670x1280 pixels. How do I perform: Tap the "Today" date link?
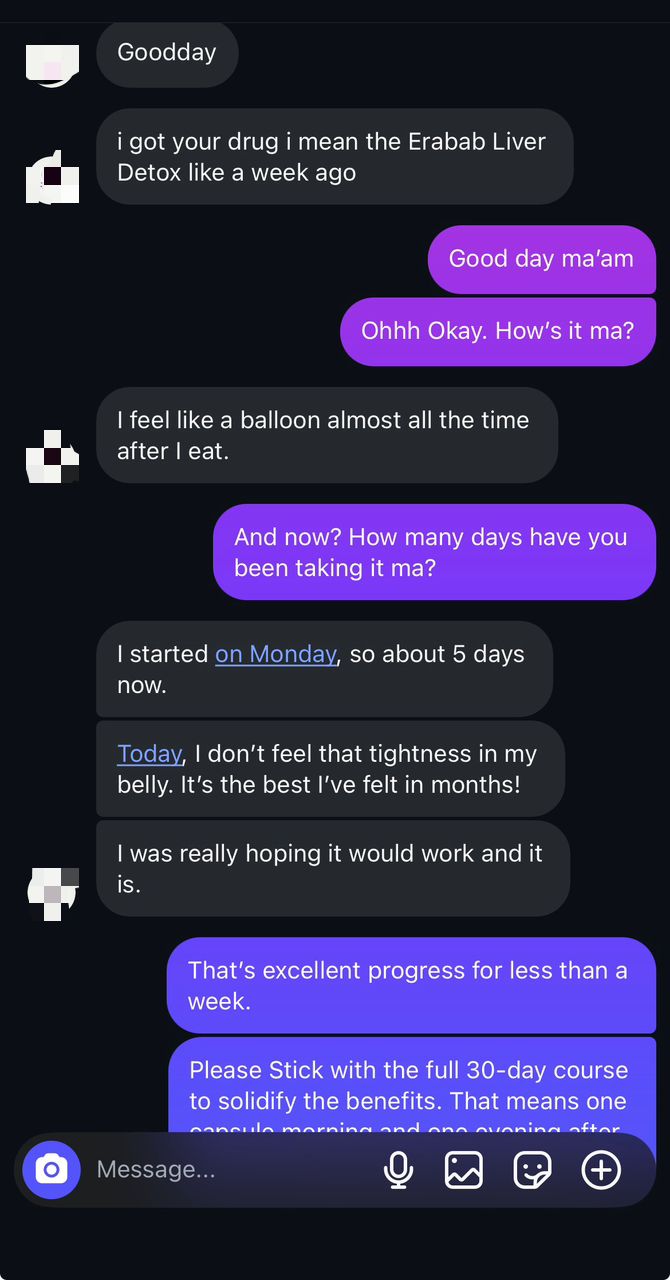tap(150, 754)
